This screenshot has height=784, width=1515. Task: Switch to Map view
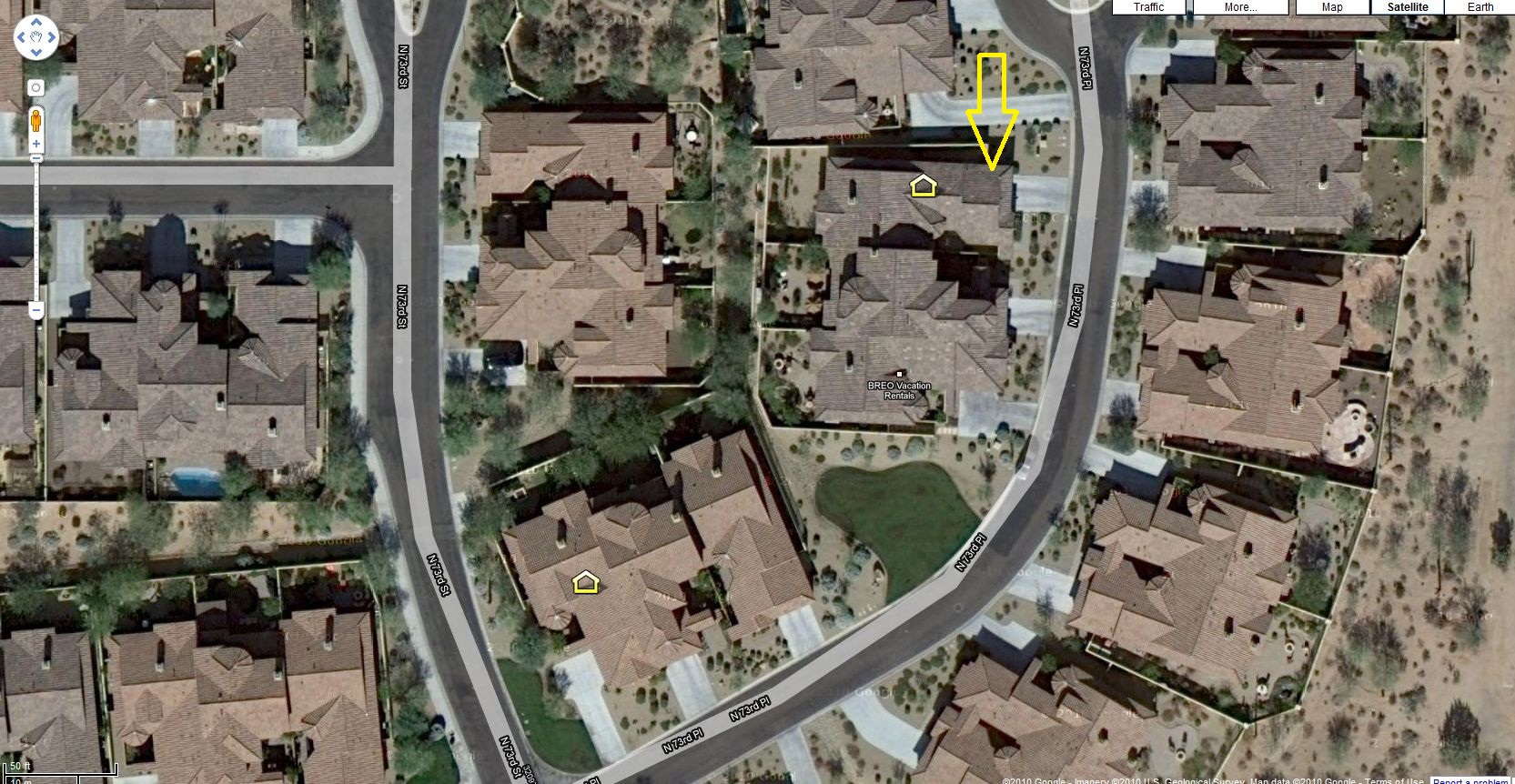(x=1332, y=7)
